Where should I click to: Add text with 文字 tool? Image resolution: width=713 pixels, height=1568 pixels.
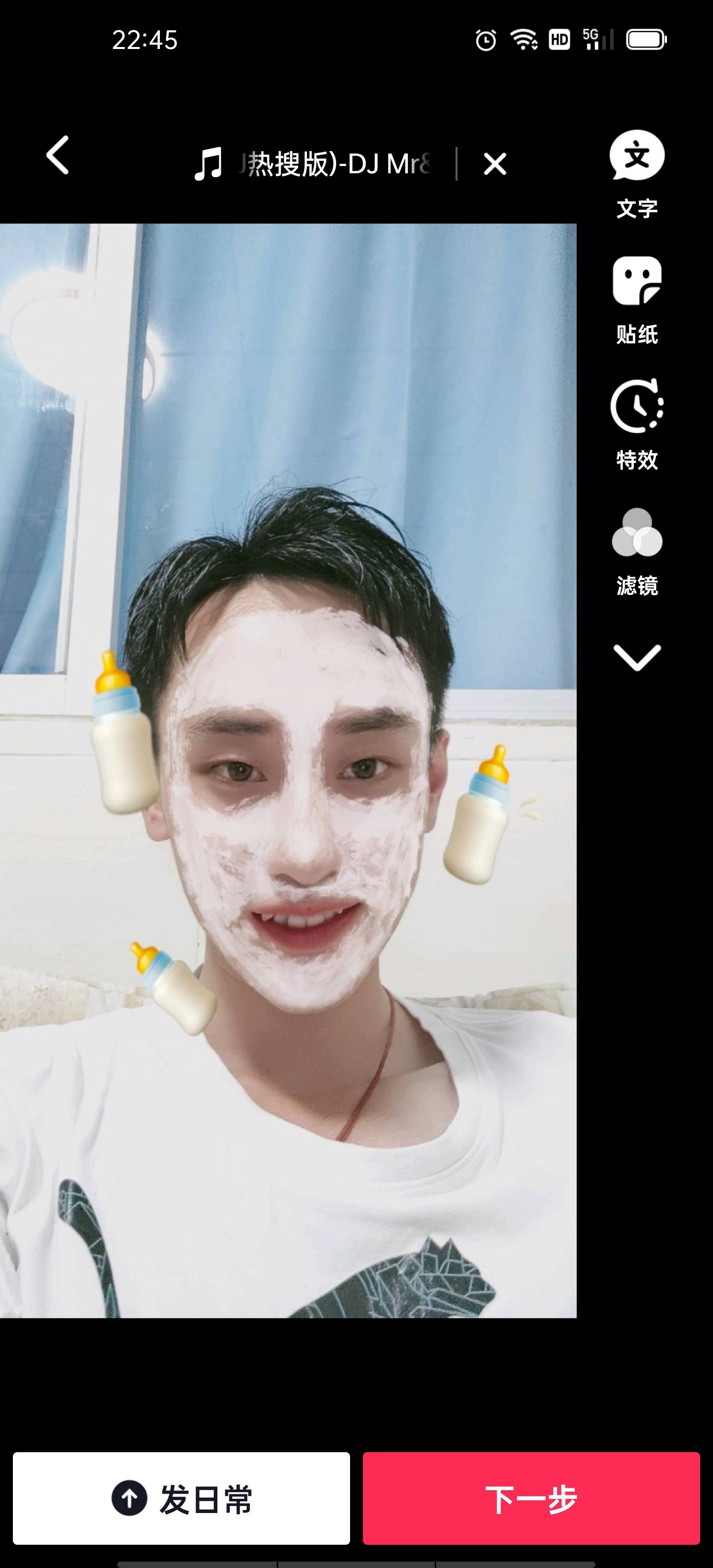636,173
